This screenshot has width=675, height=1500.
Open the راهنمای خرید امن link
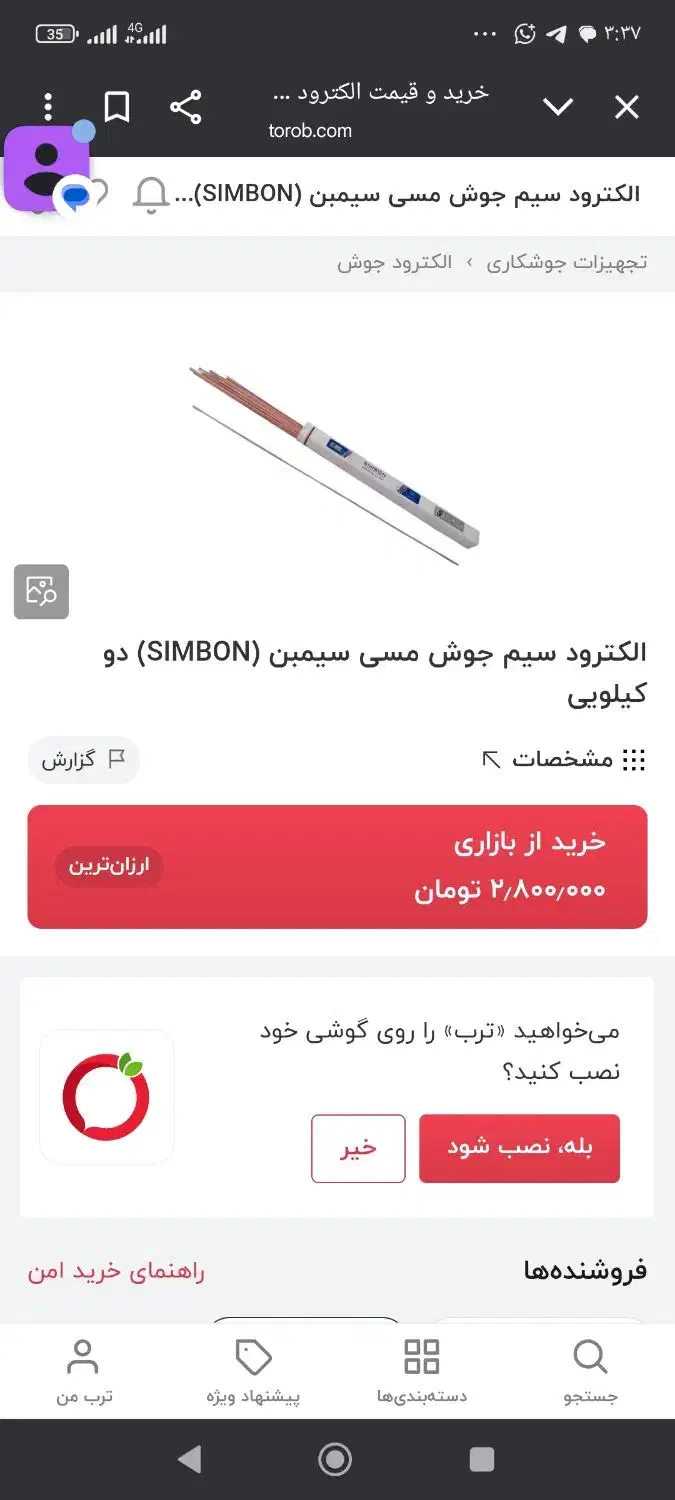[116, 1272]
